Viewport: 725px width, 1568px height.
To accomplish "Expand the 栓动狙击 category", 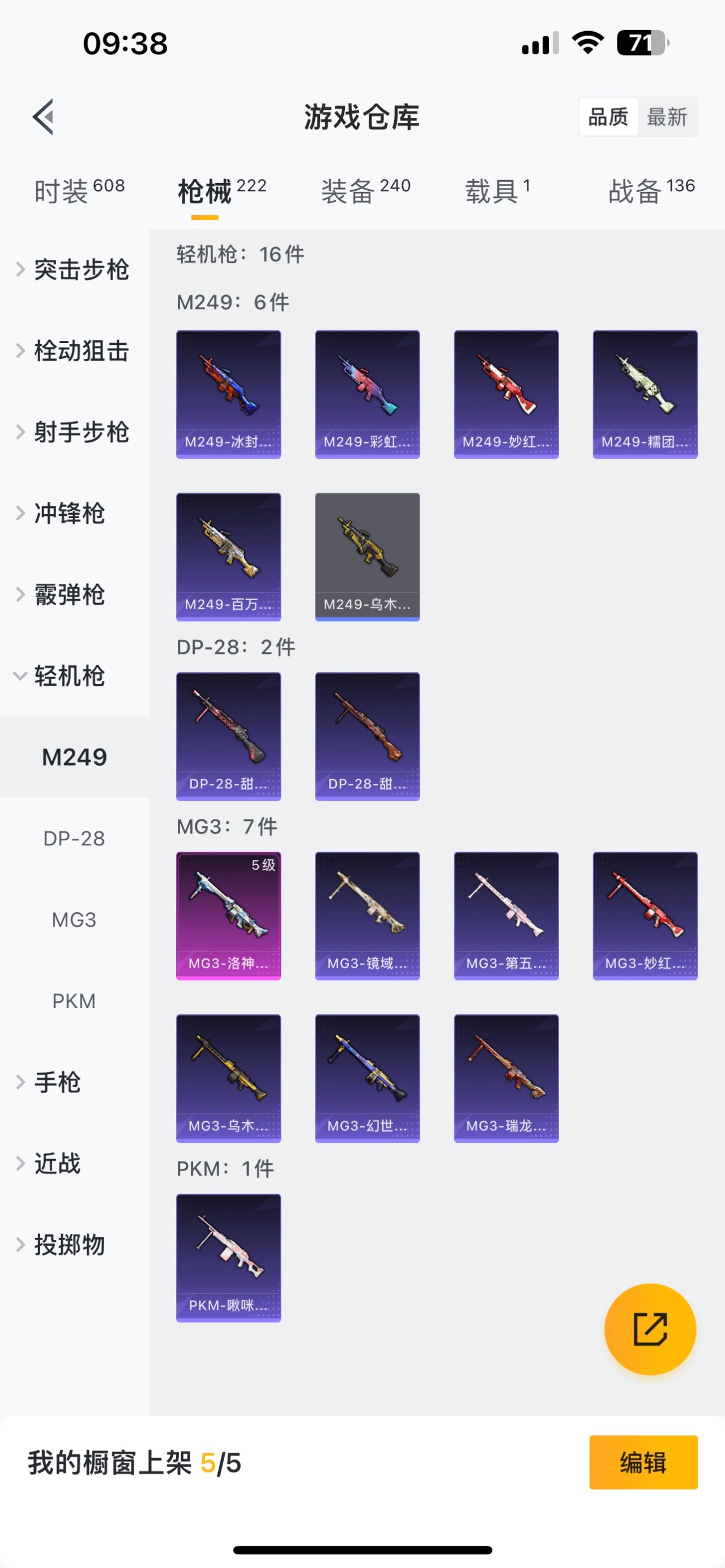I will click(73, 351).
